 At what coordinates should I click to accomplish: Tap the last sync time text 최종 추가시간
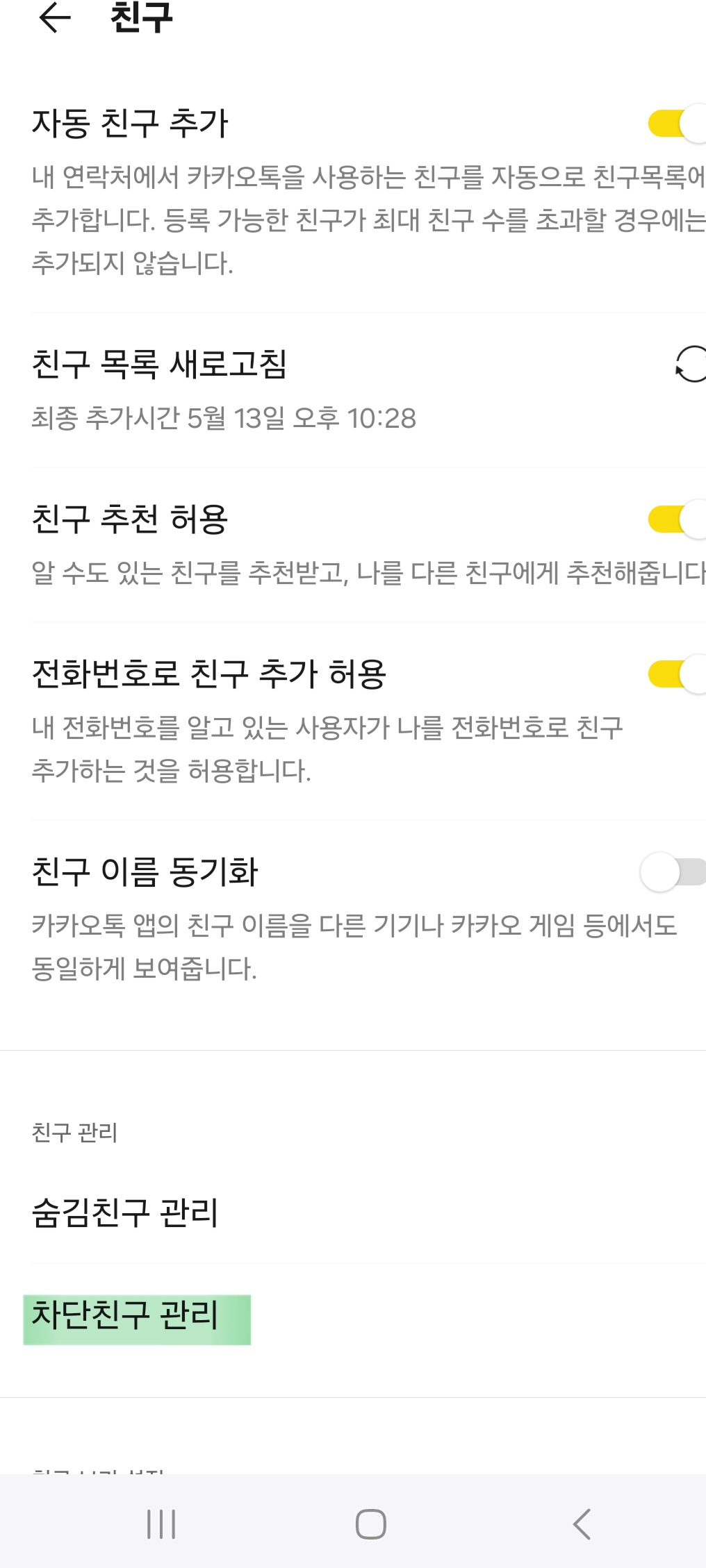tap(222, 417)
